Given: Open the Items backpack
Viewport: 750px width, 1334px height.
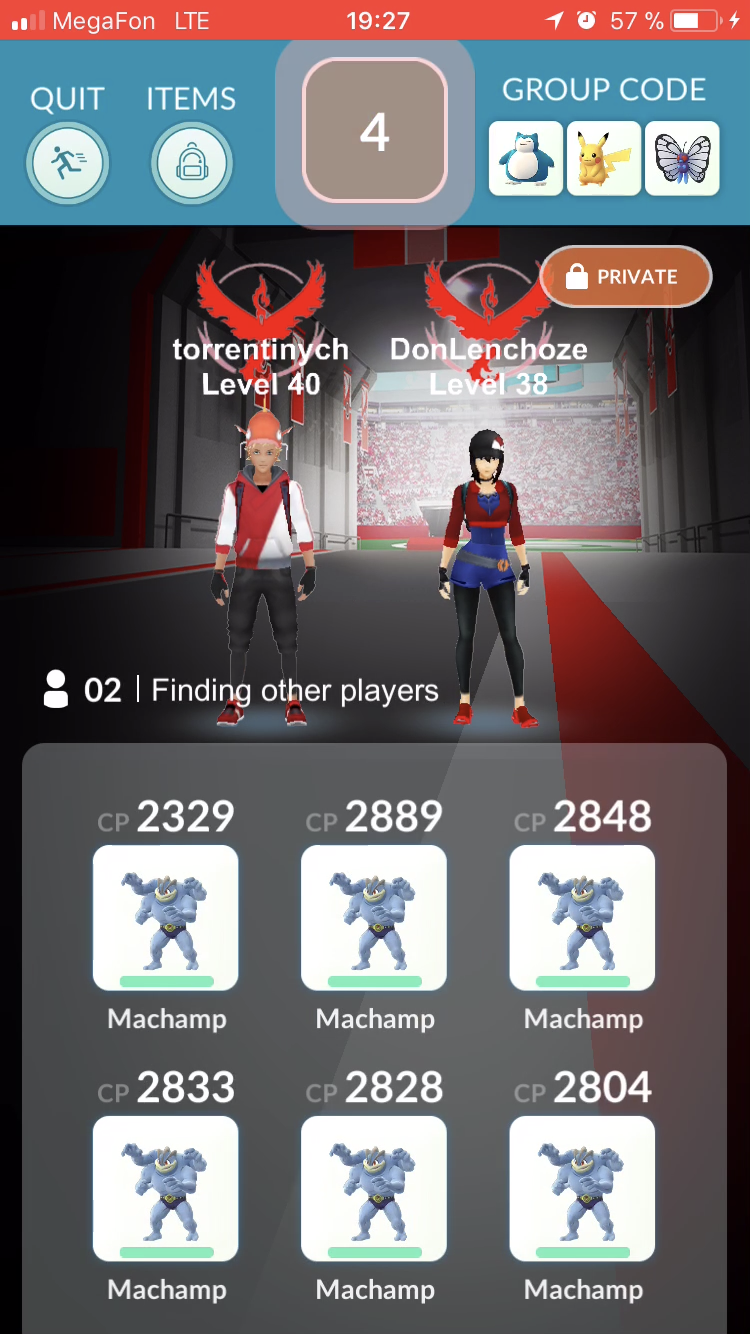Looking at the screenshot, I should point(191,162).
